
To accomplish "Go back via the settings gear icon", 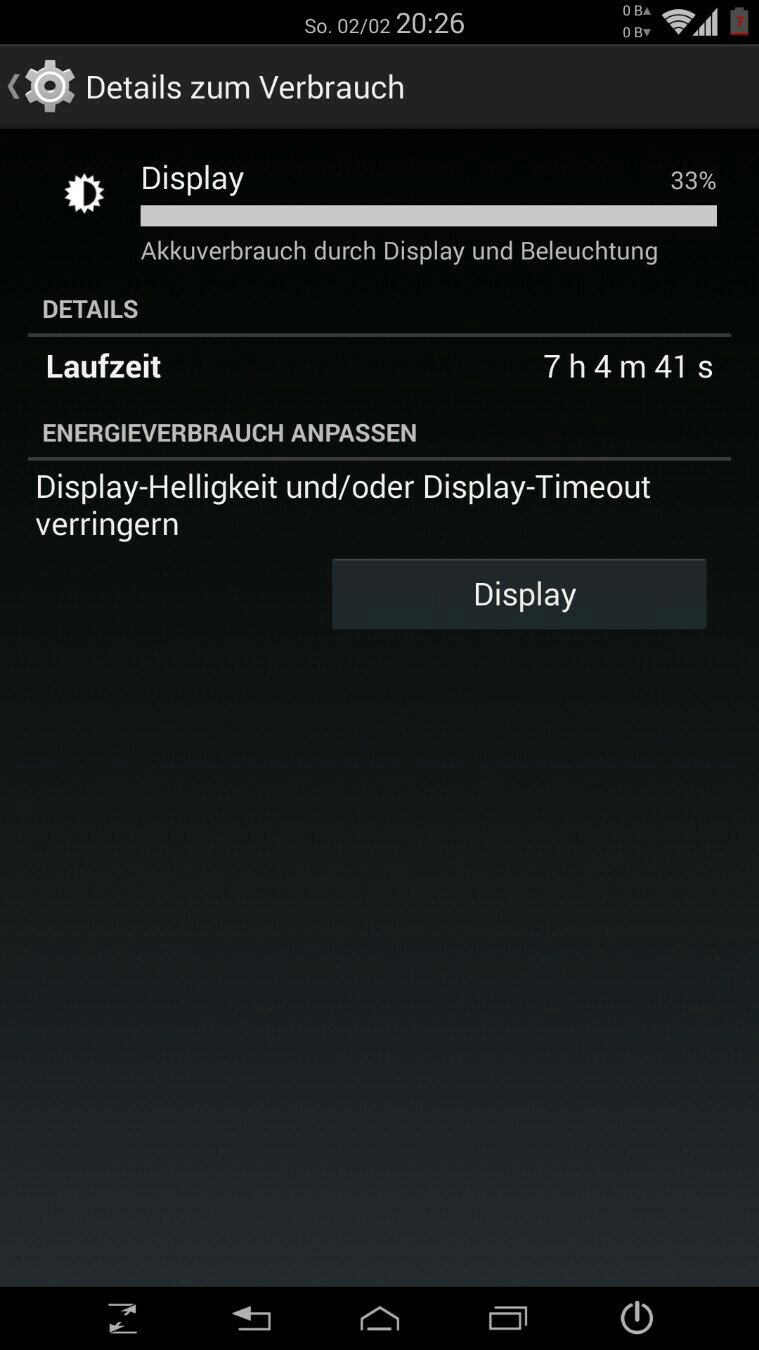I will 47,87.
